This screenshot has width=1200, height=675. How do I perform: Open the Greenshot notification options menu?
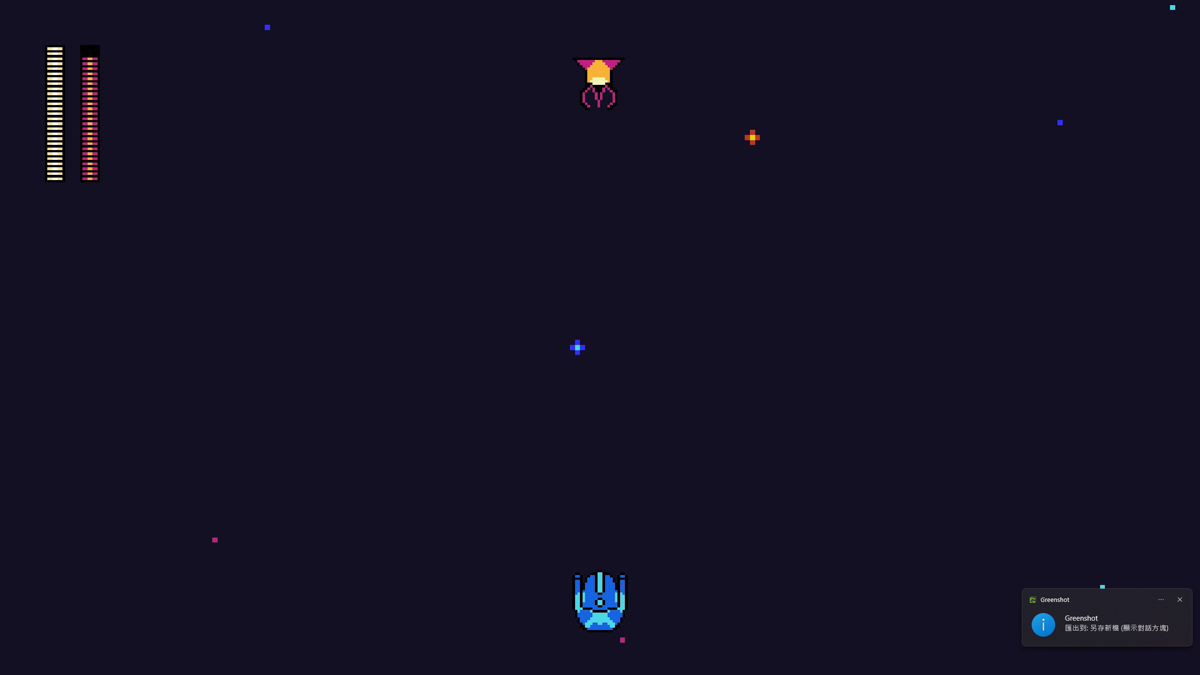tap(1161, 600)
